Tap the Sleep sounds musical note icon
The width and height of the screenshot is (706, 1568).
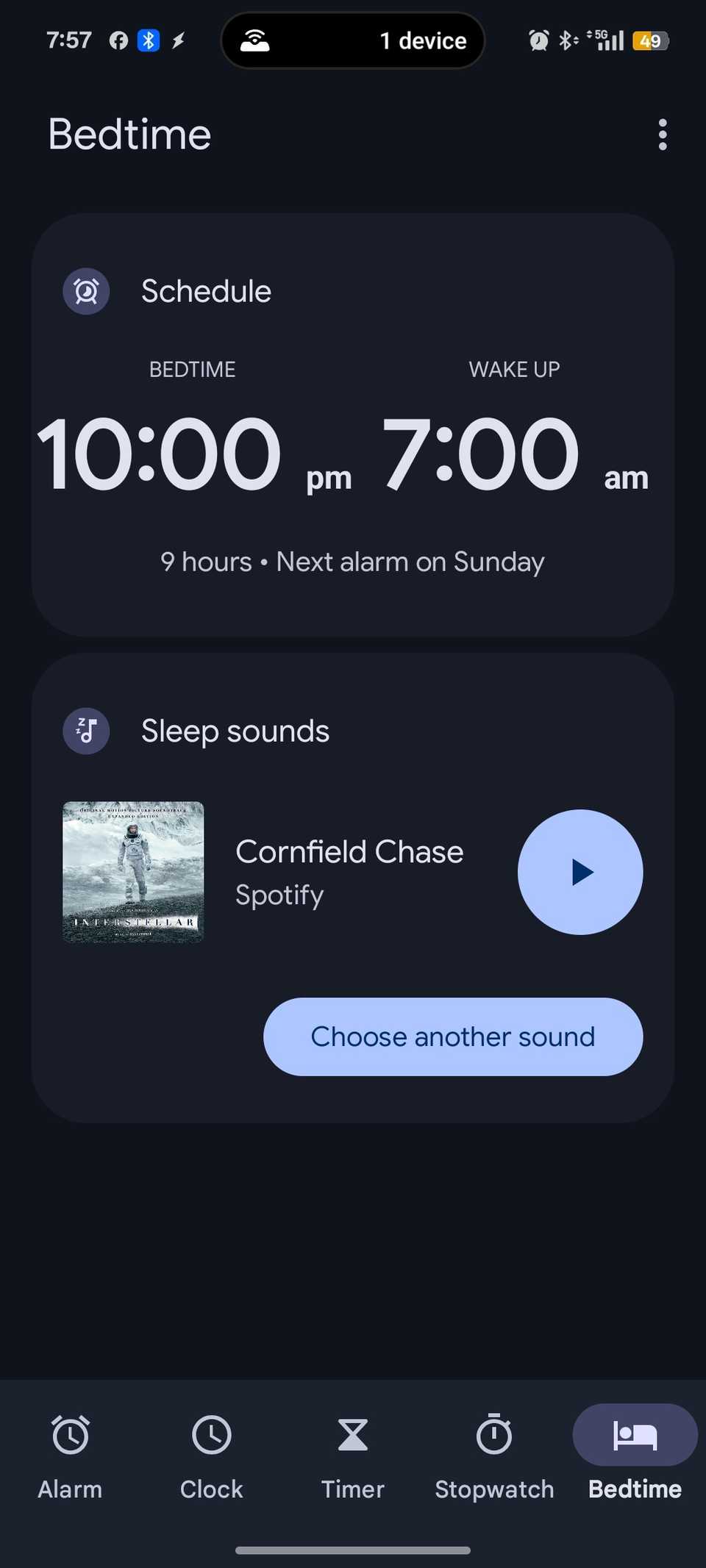tap(86, 731)
